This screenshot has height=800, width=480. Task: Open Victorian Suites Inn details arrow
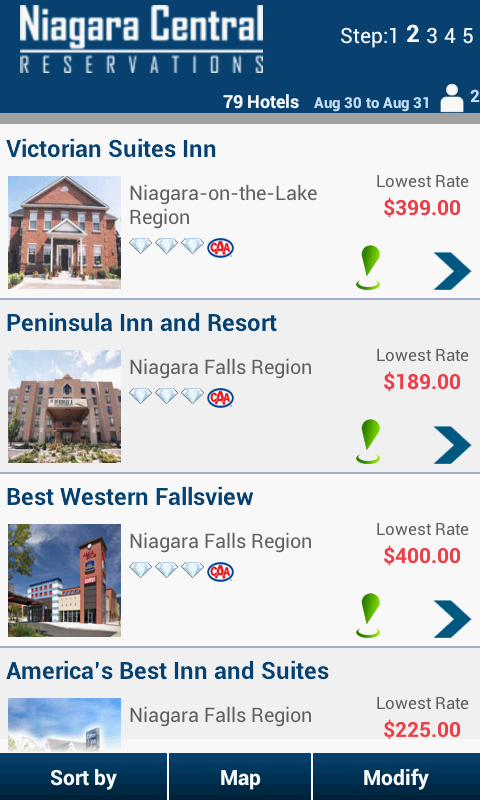tap(452, 271)
